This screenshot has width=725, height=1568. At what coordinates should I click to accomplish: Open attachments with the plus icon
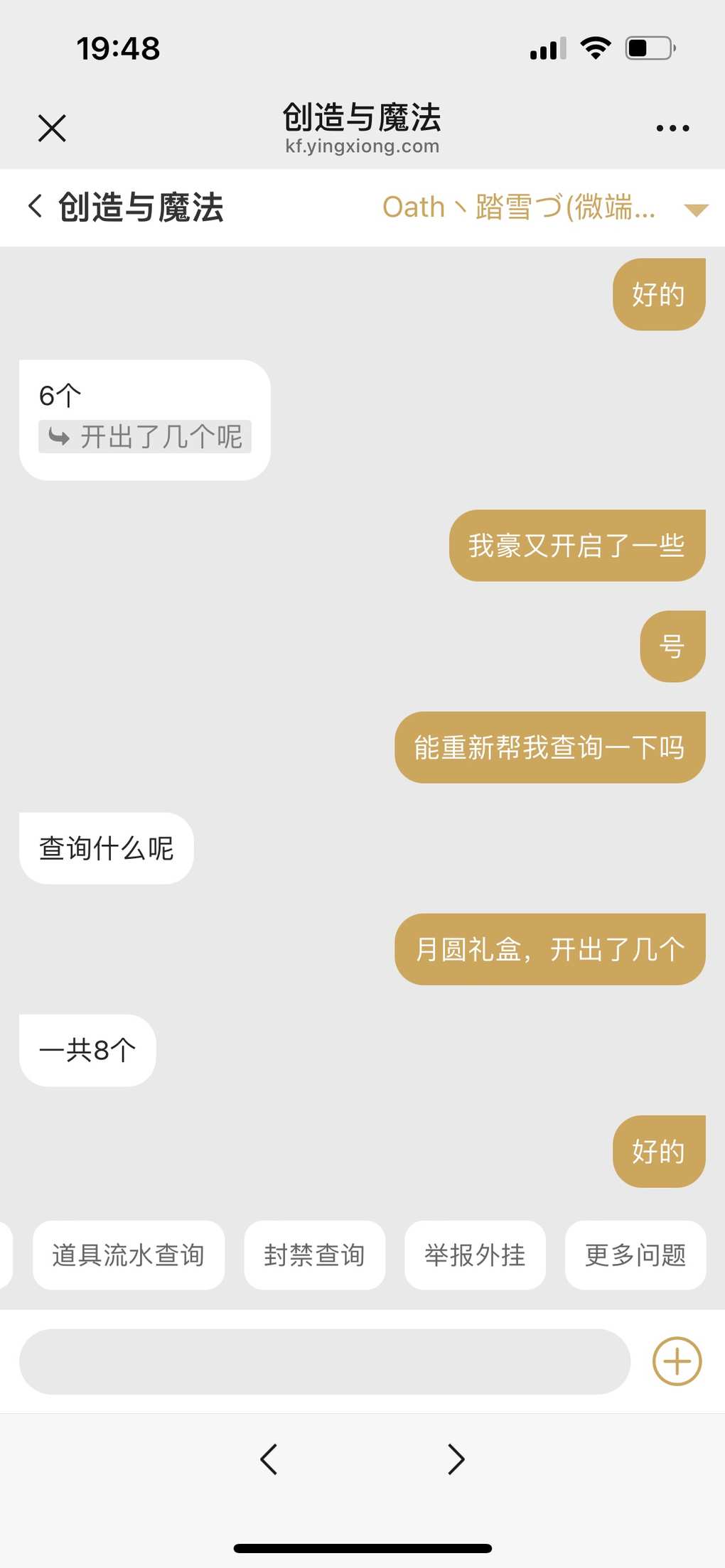pyautogui.click(x=677, y=1361)
